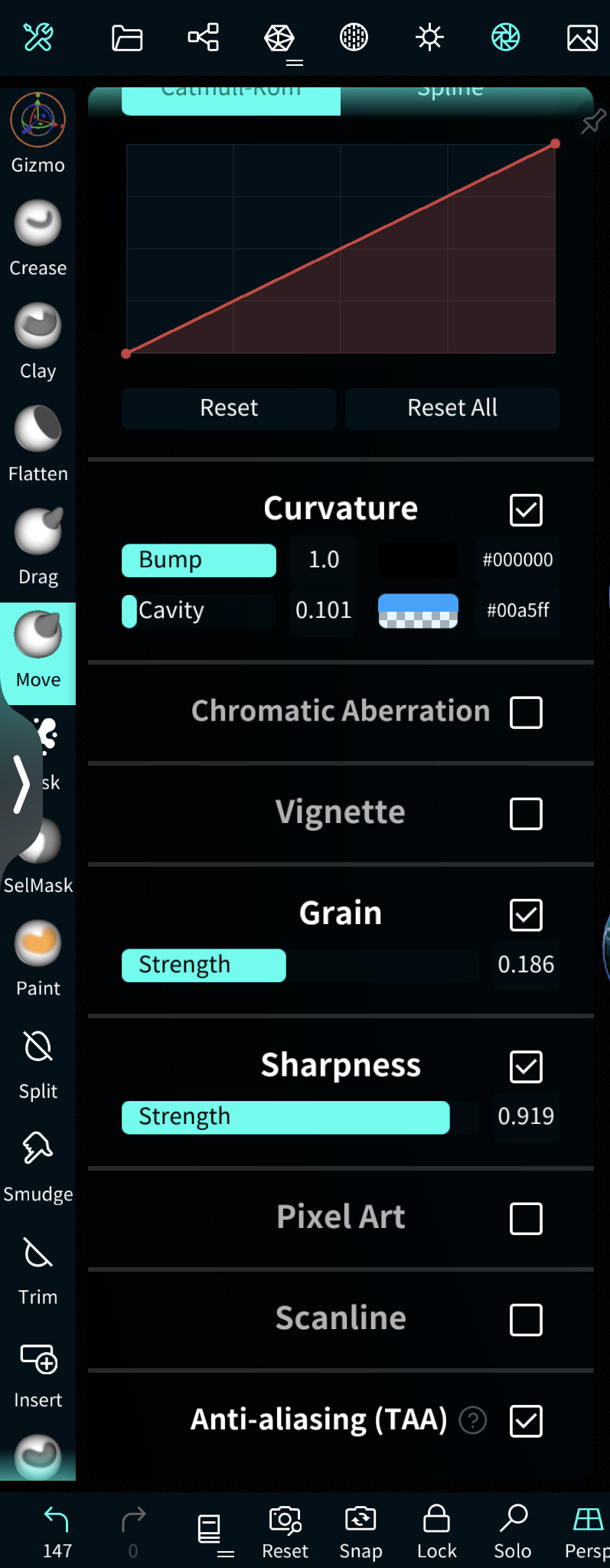Choose the Smudge tool

38,1165
